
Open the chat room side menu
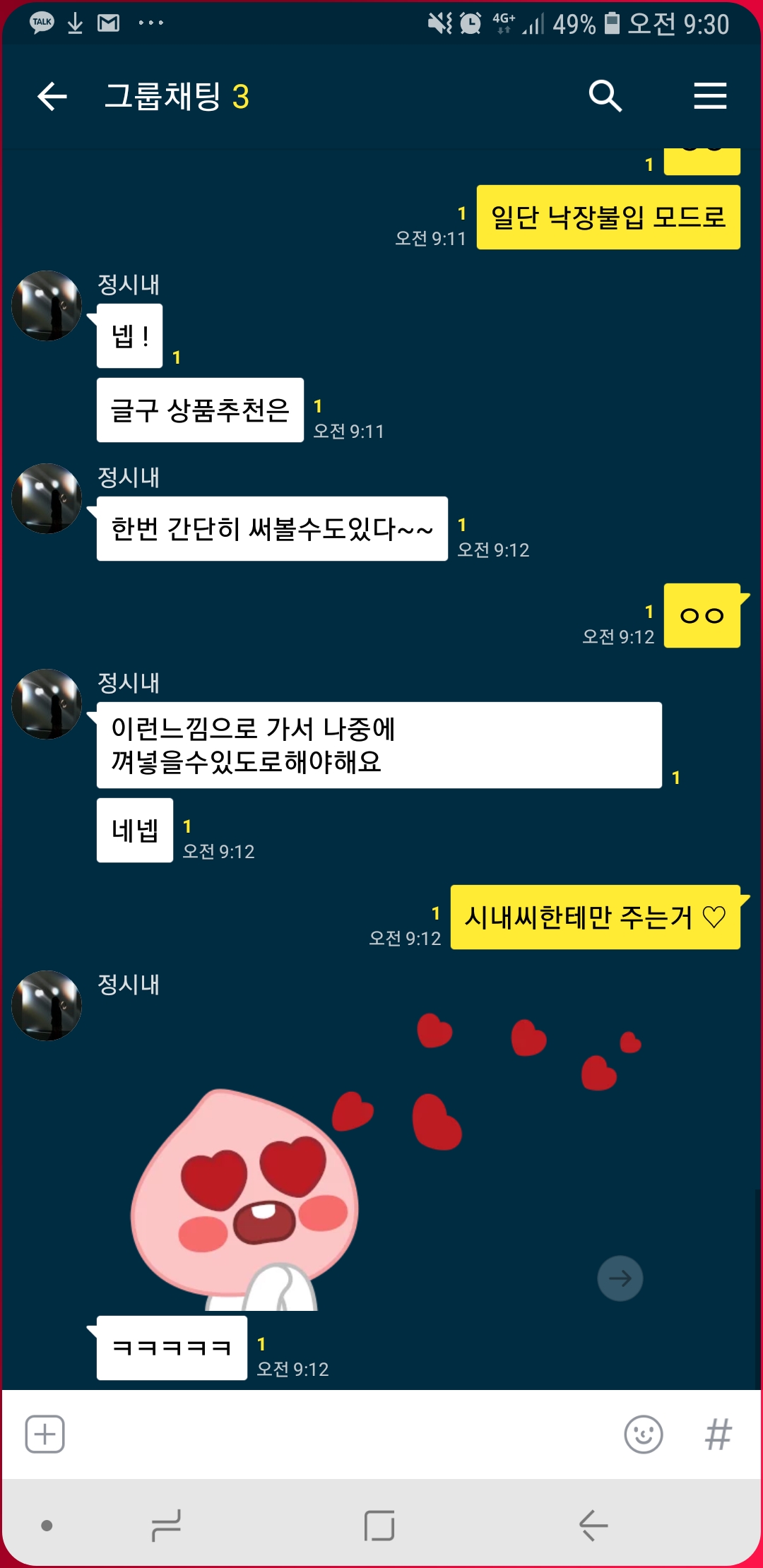(710, 96)
